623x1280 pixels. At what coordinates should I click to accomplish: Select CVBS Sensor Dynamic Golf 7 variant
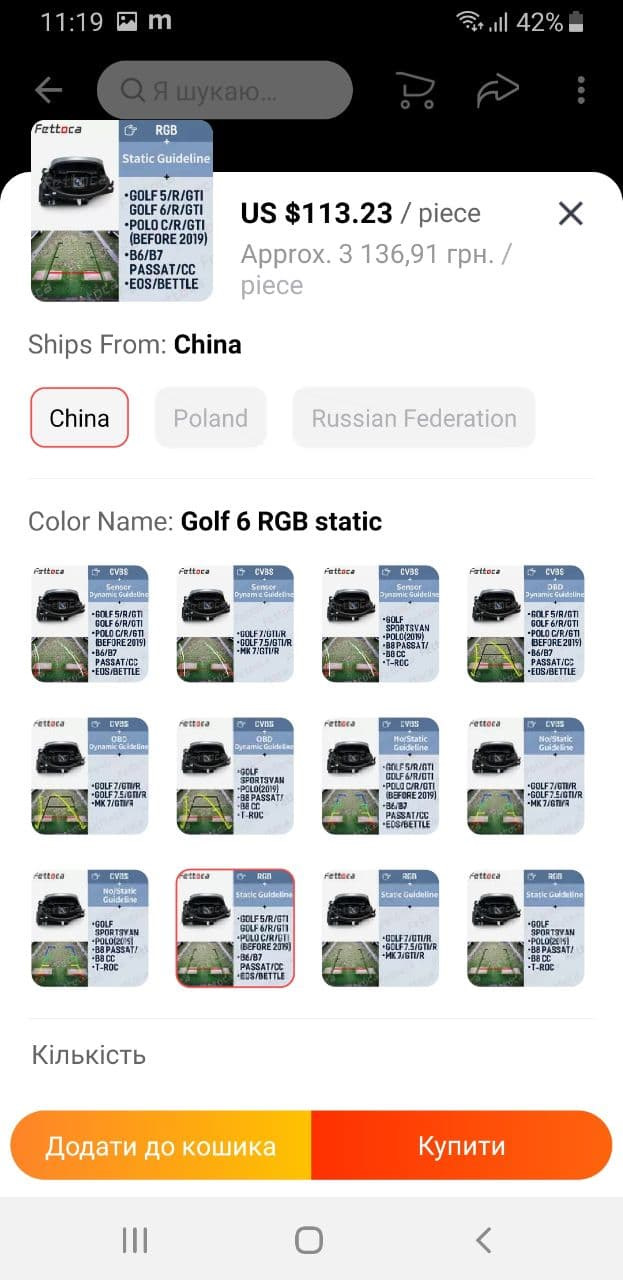pyautogui.click(x=235, y=624)
